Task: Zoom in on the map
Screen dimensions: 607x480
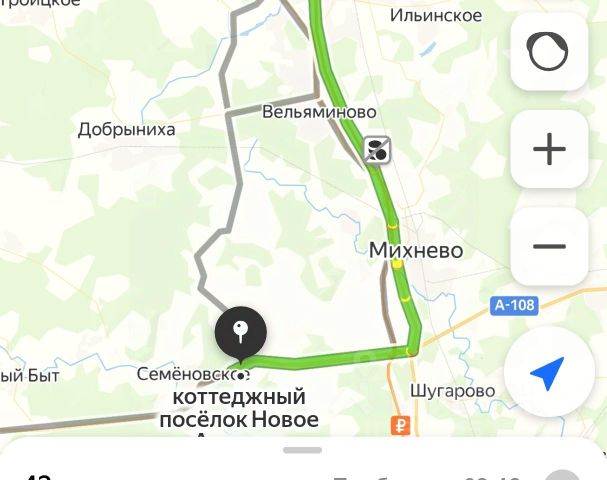Action: coord(548,149)
